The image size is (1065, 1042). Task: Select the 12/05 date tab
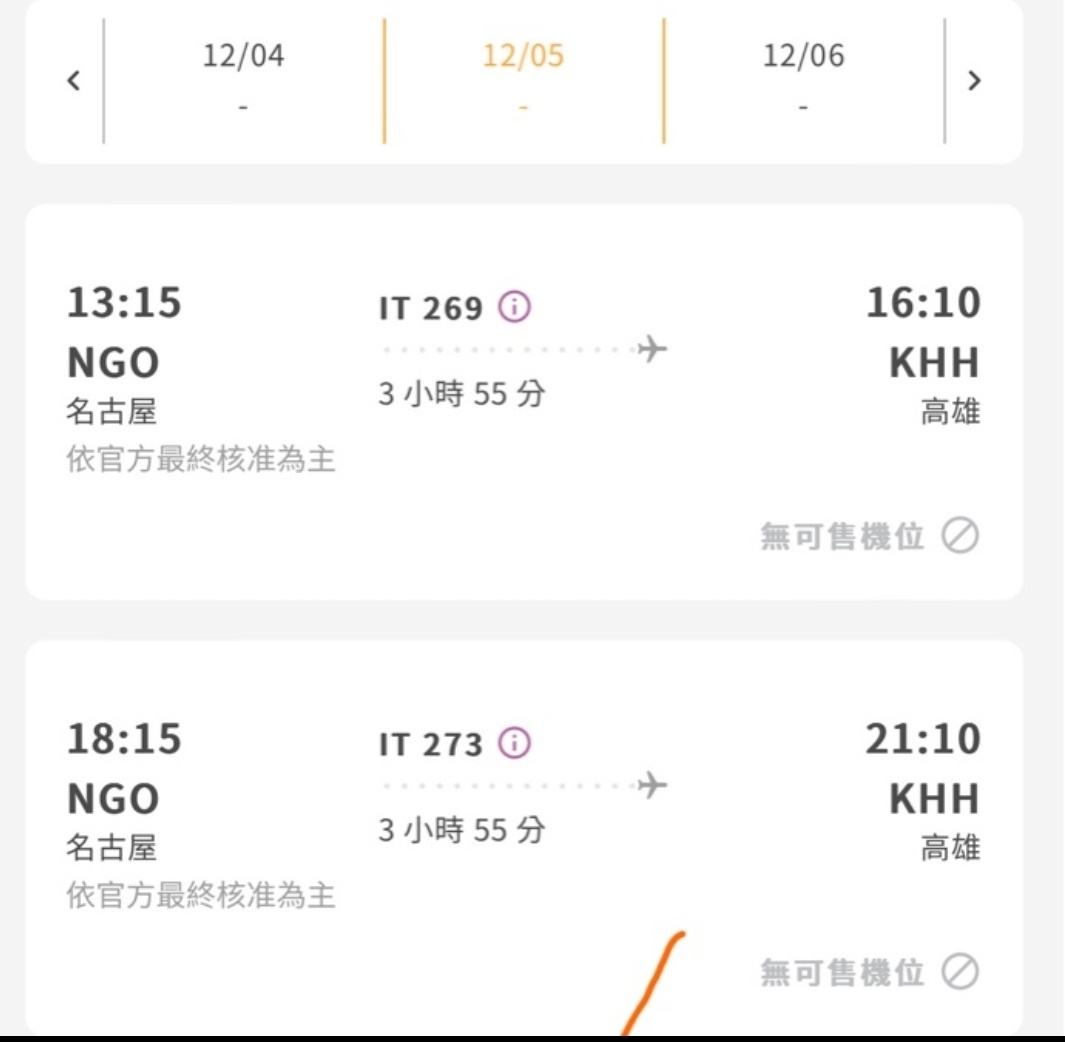(523, 79)
